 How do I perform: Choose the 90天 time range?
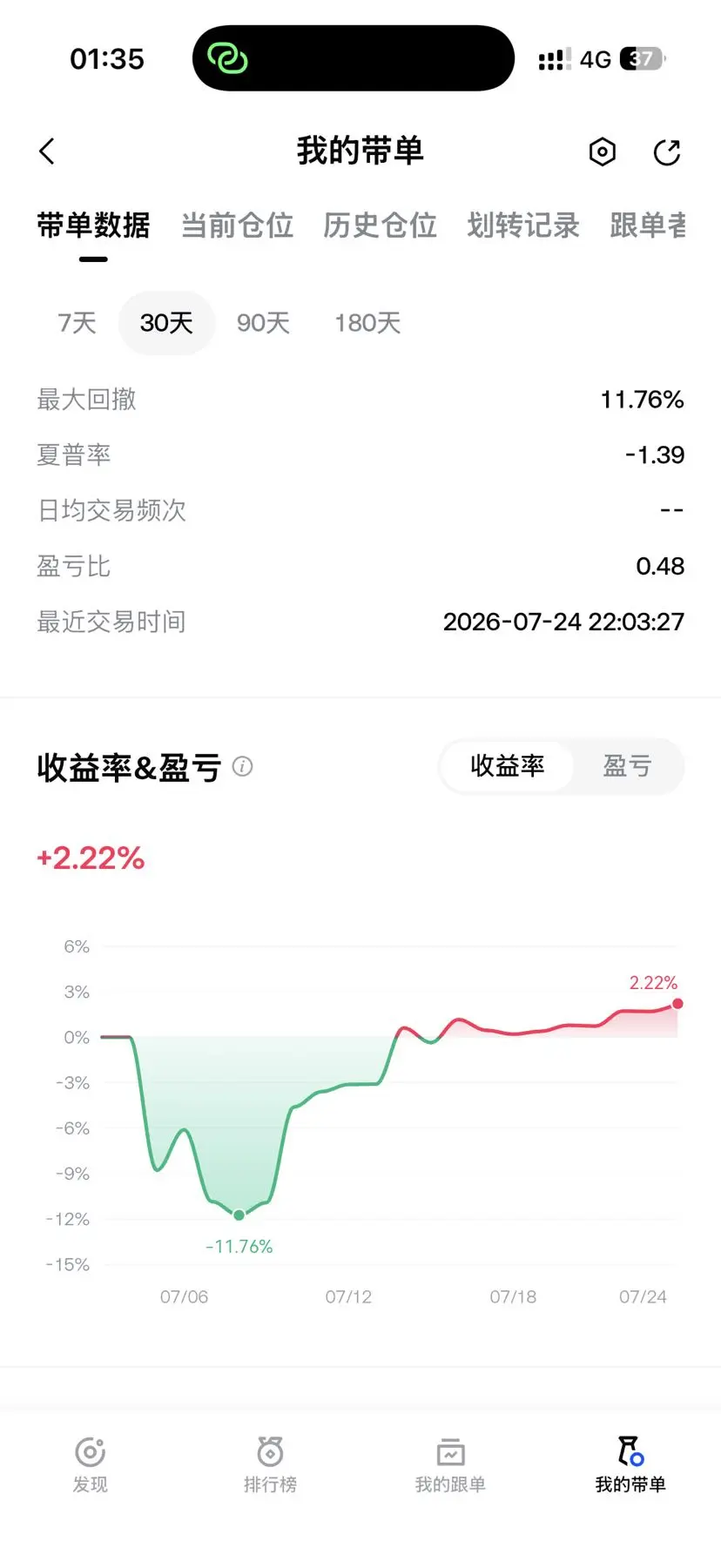tap(263, 323)
